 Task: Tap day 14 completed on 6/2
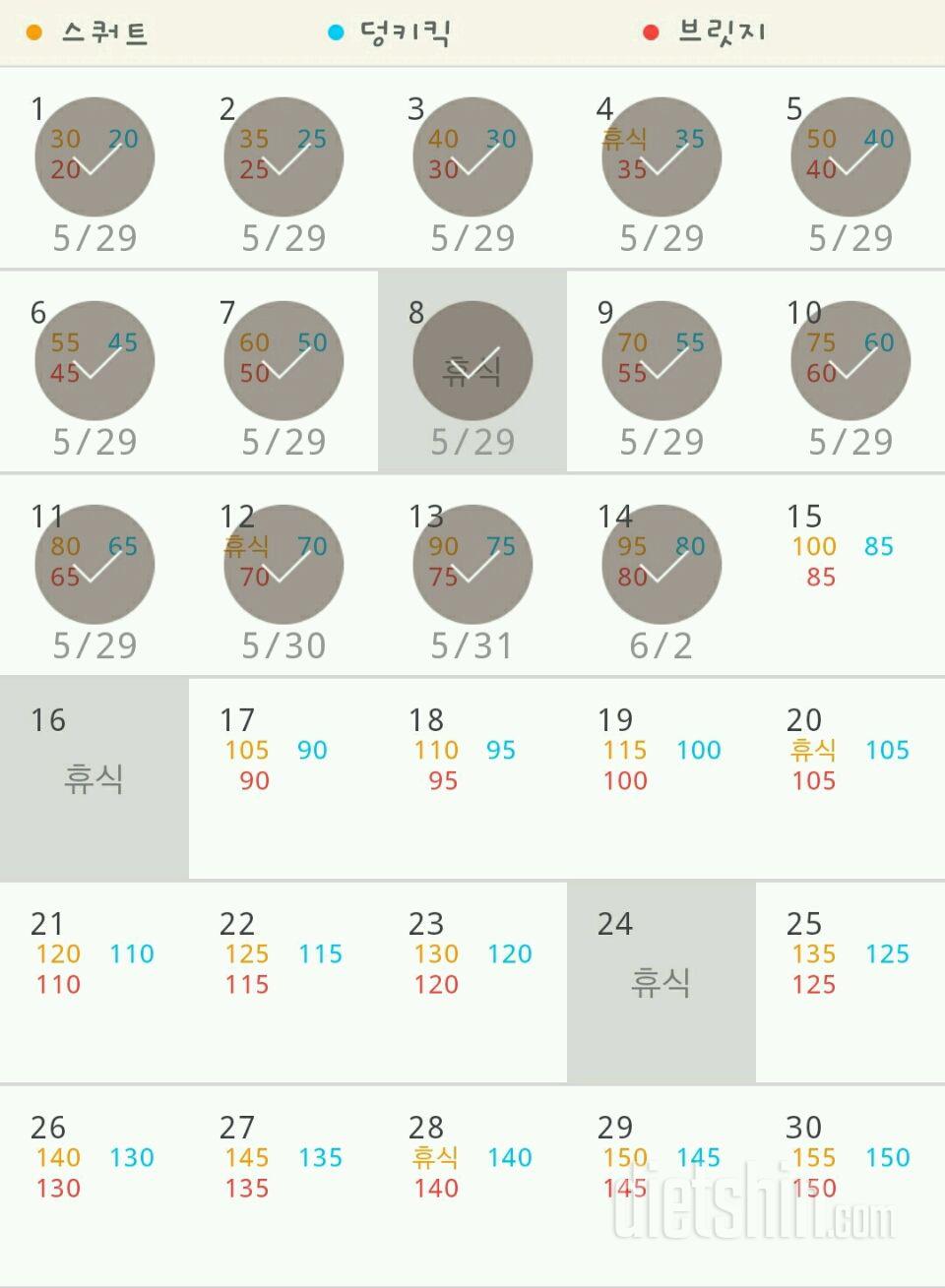661,576
